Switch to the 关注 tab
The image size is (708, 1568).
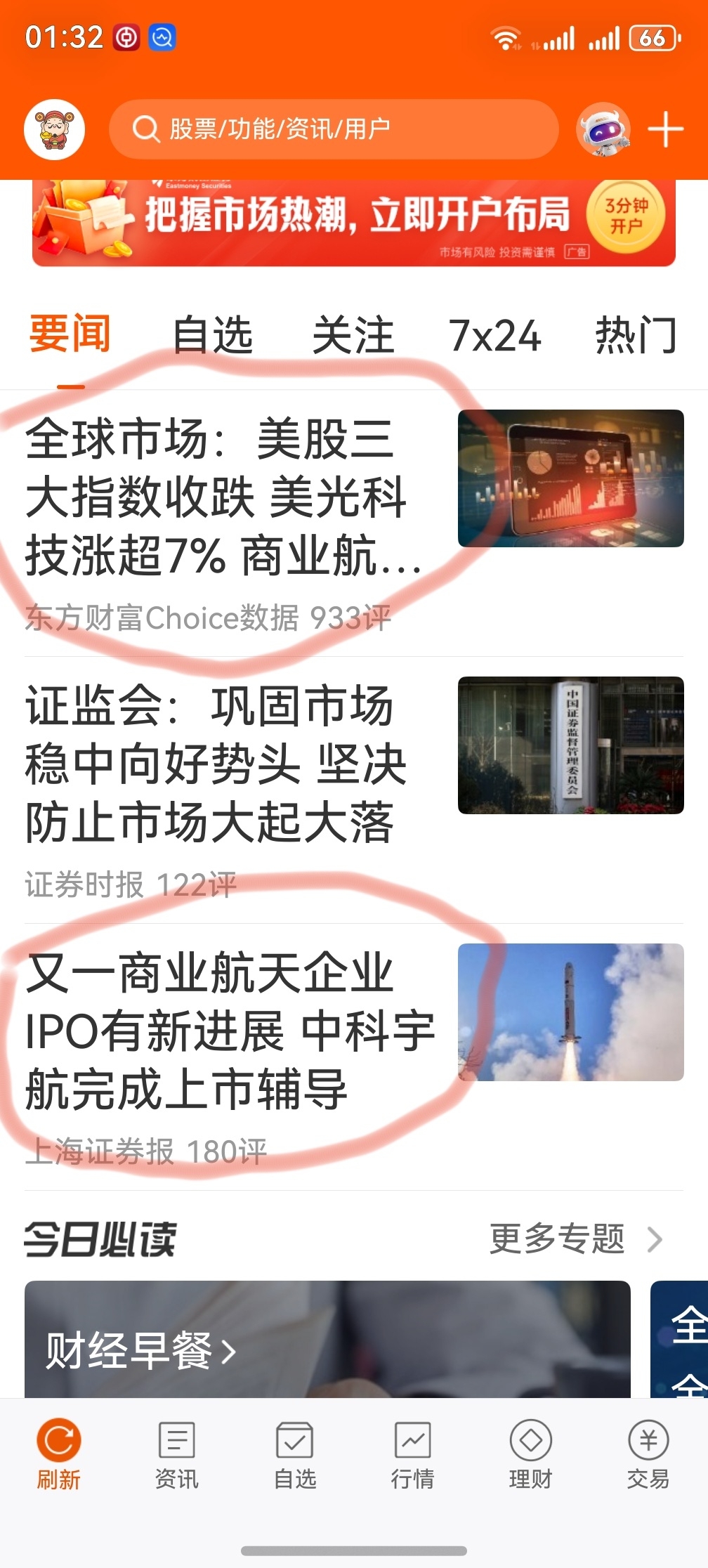[x=354, y=336]
